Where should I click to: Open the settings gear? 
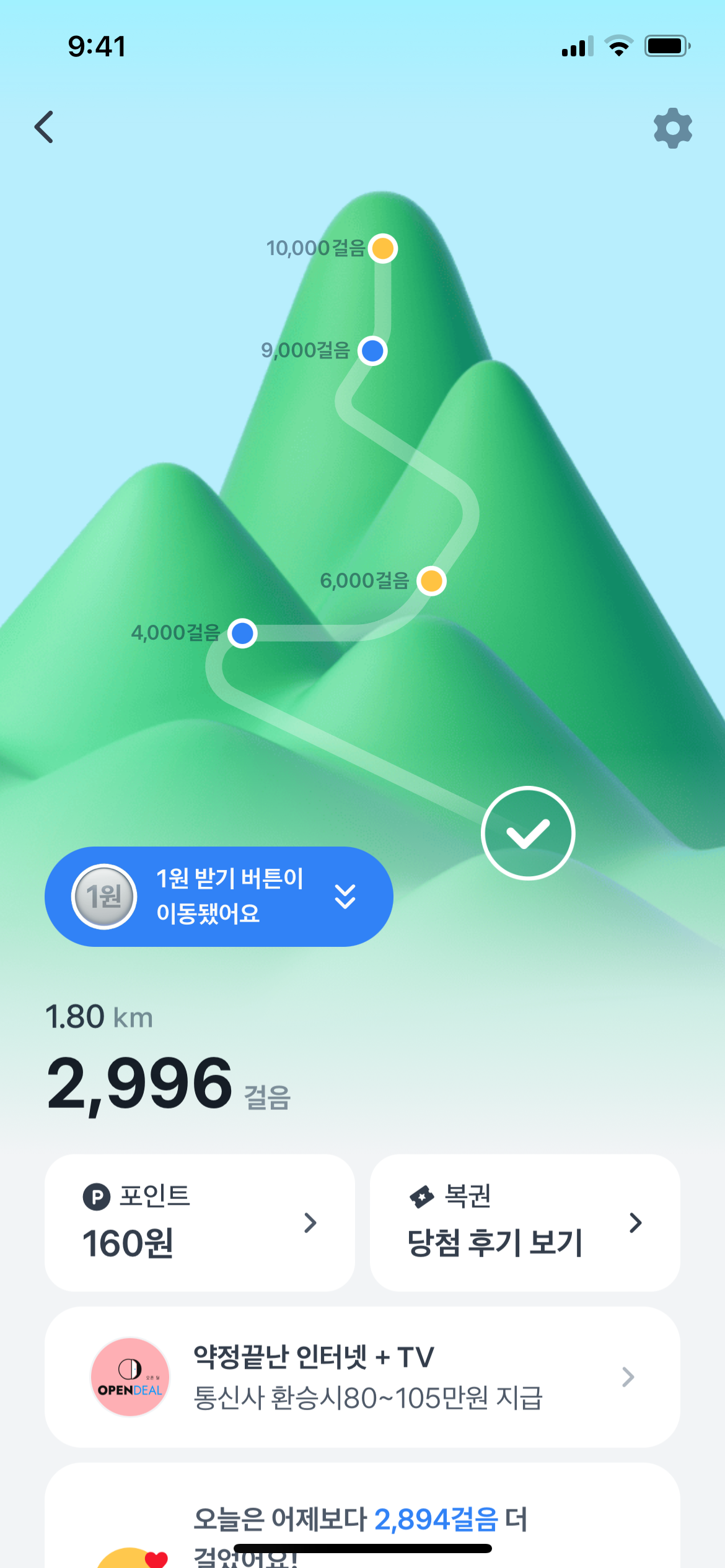672,128
